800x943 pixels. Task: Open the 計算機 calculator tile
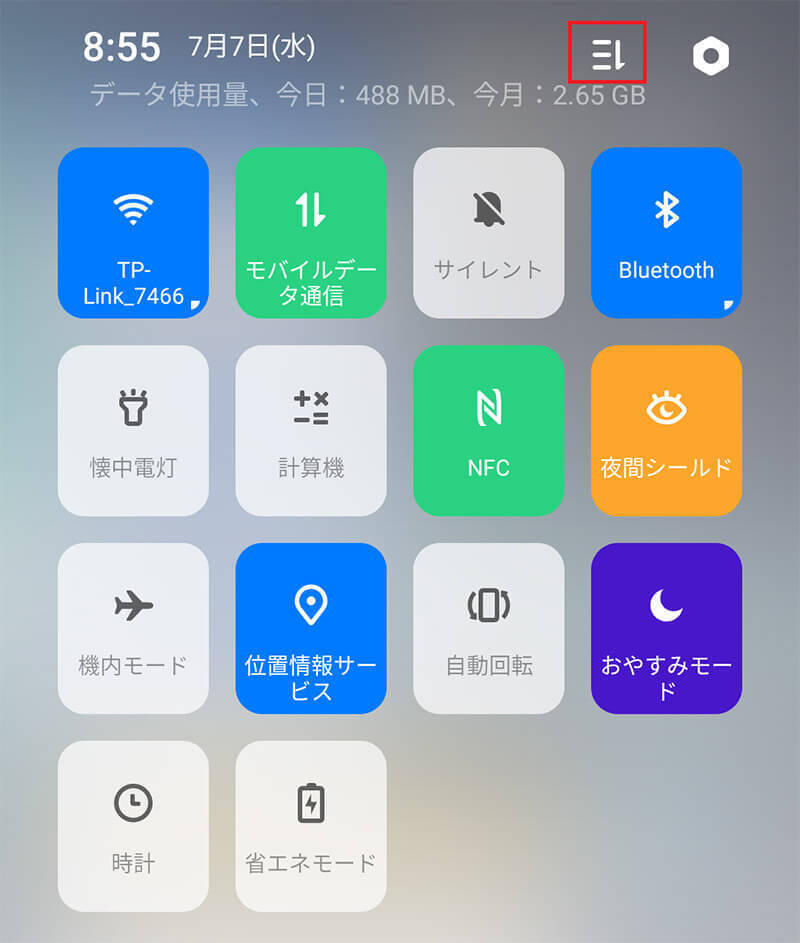(311, 430)
